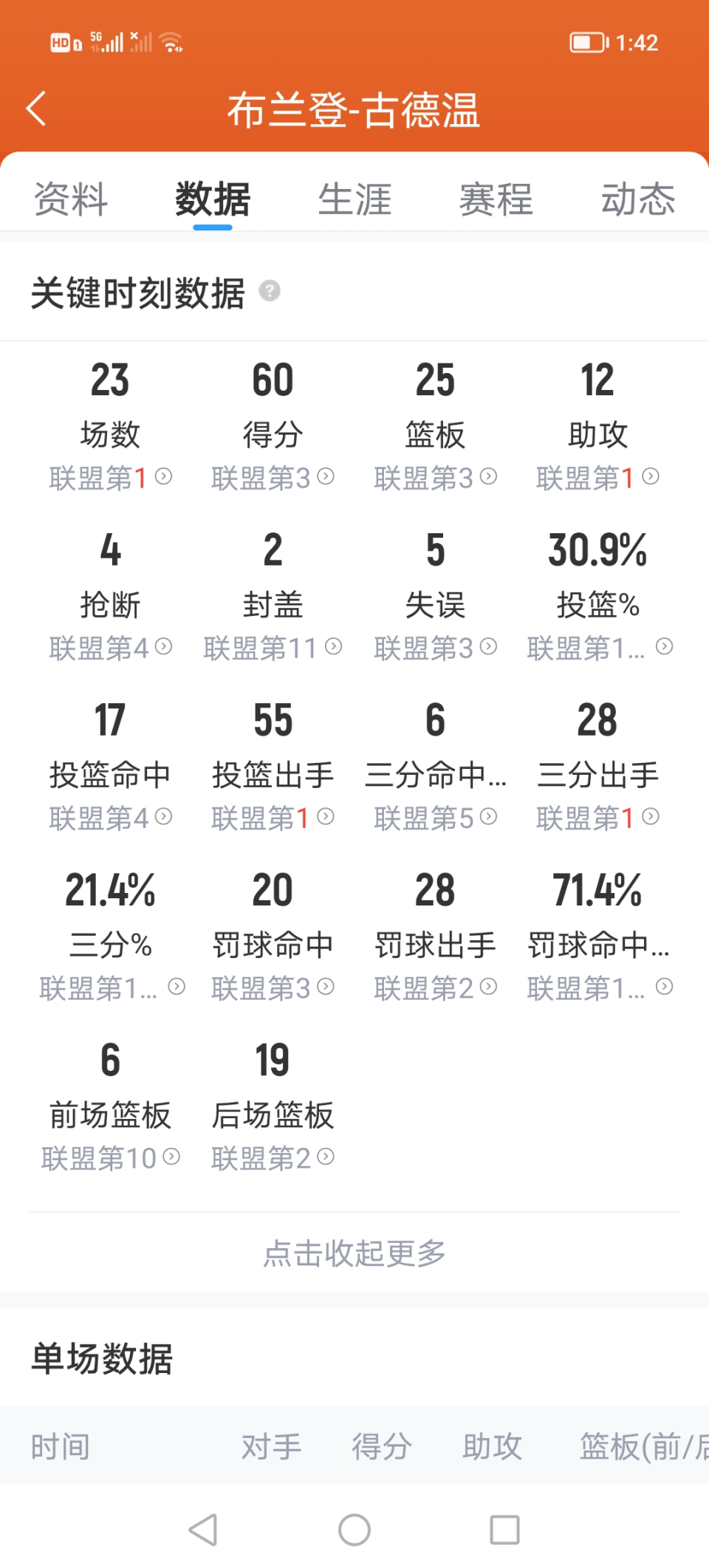The width and height of the screenshot is (709, 1568).
Task: Switch to the 资料 tab
Action: click(x=71, y=199)
